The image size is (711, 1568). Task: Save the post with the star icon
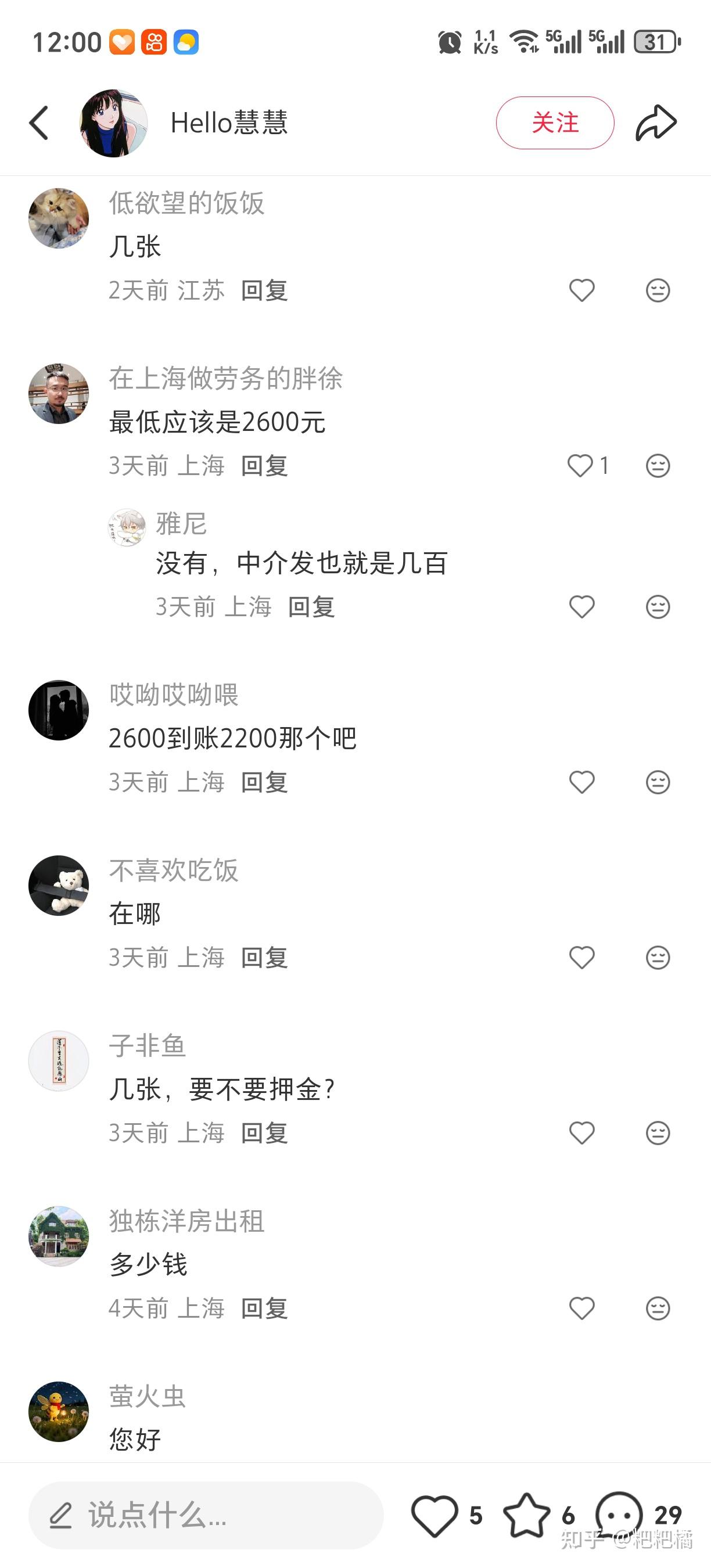coord(526,1515)
